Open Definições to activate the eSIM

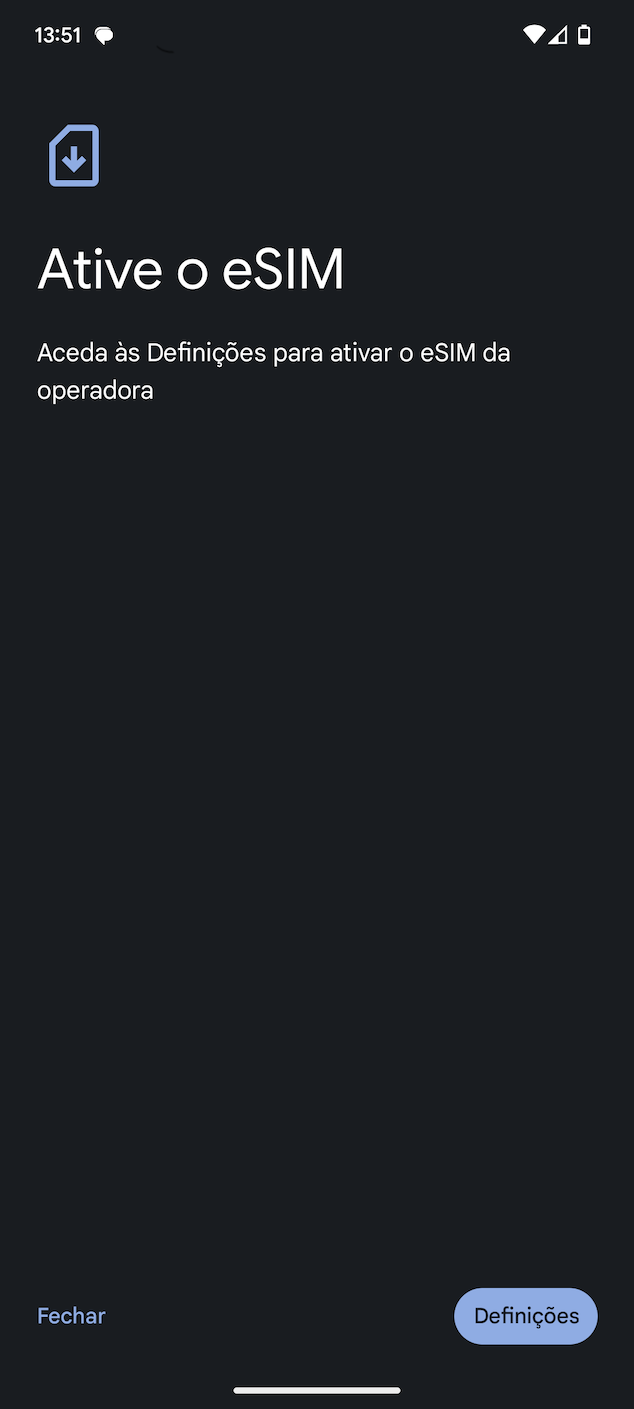click(526, 1316)
